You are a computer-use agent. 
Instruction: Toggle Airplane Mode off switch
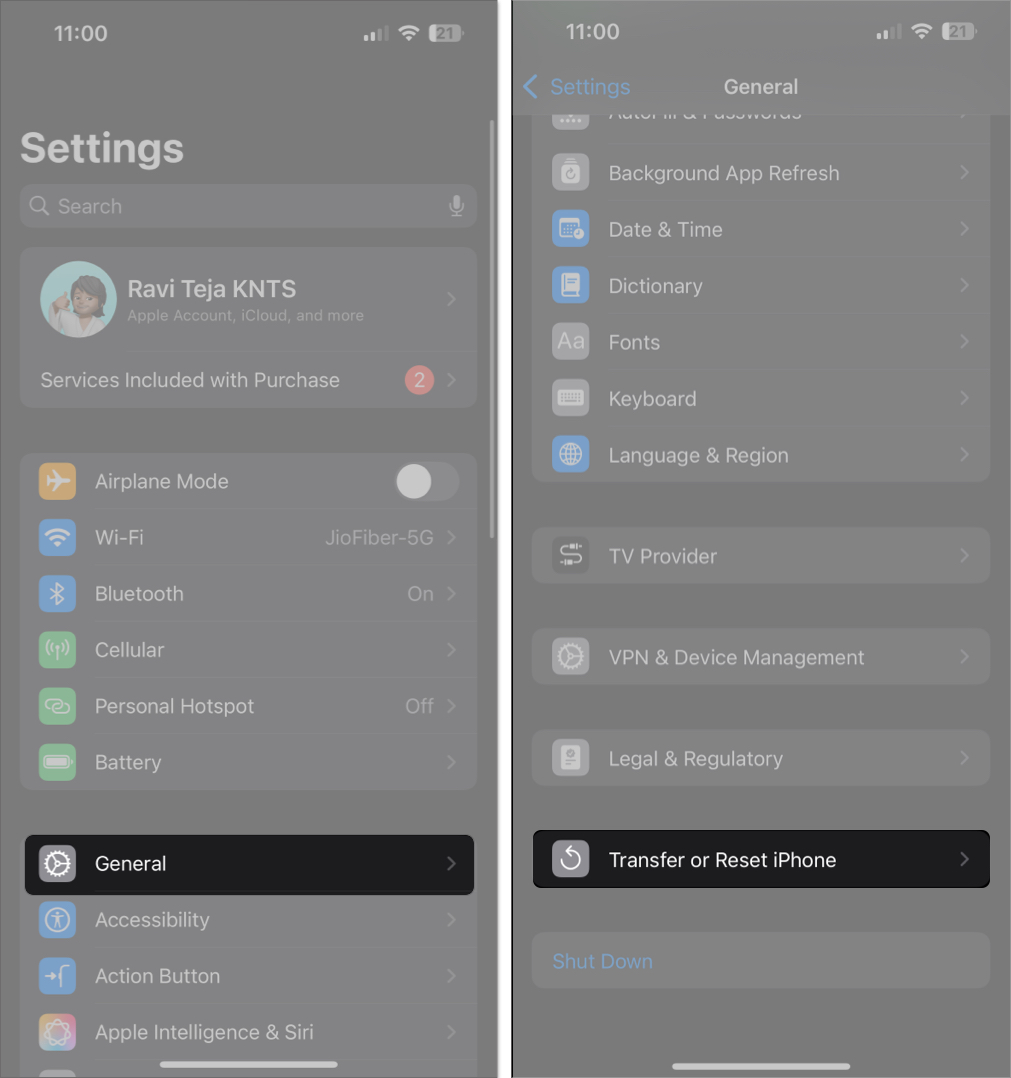427,481
